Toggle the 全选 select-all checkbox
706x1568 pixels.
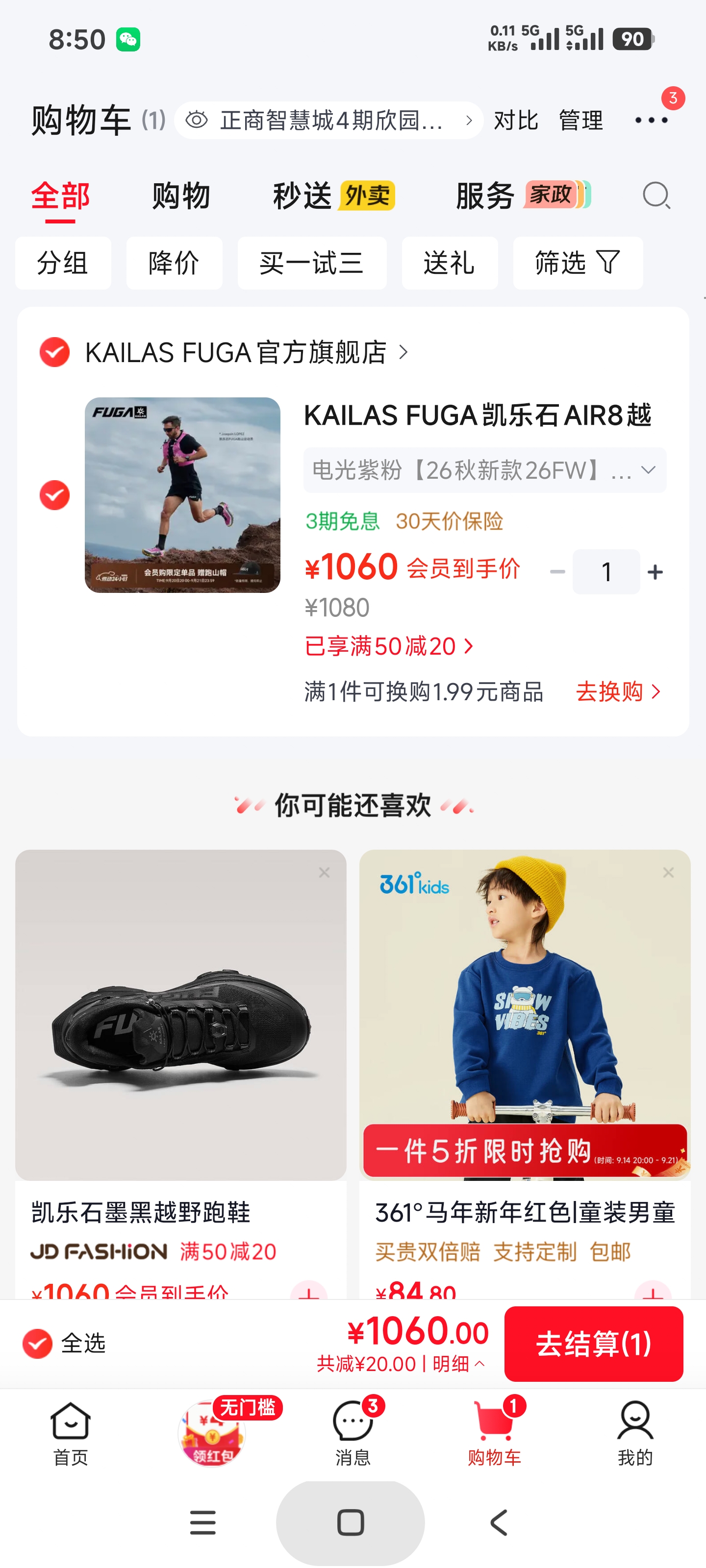(x=37, y=1344)
